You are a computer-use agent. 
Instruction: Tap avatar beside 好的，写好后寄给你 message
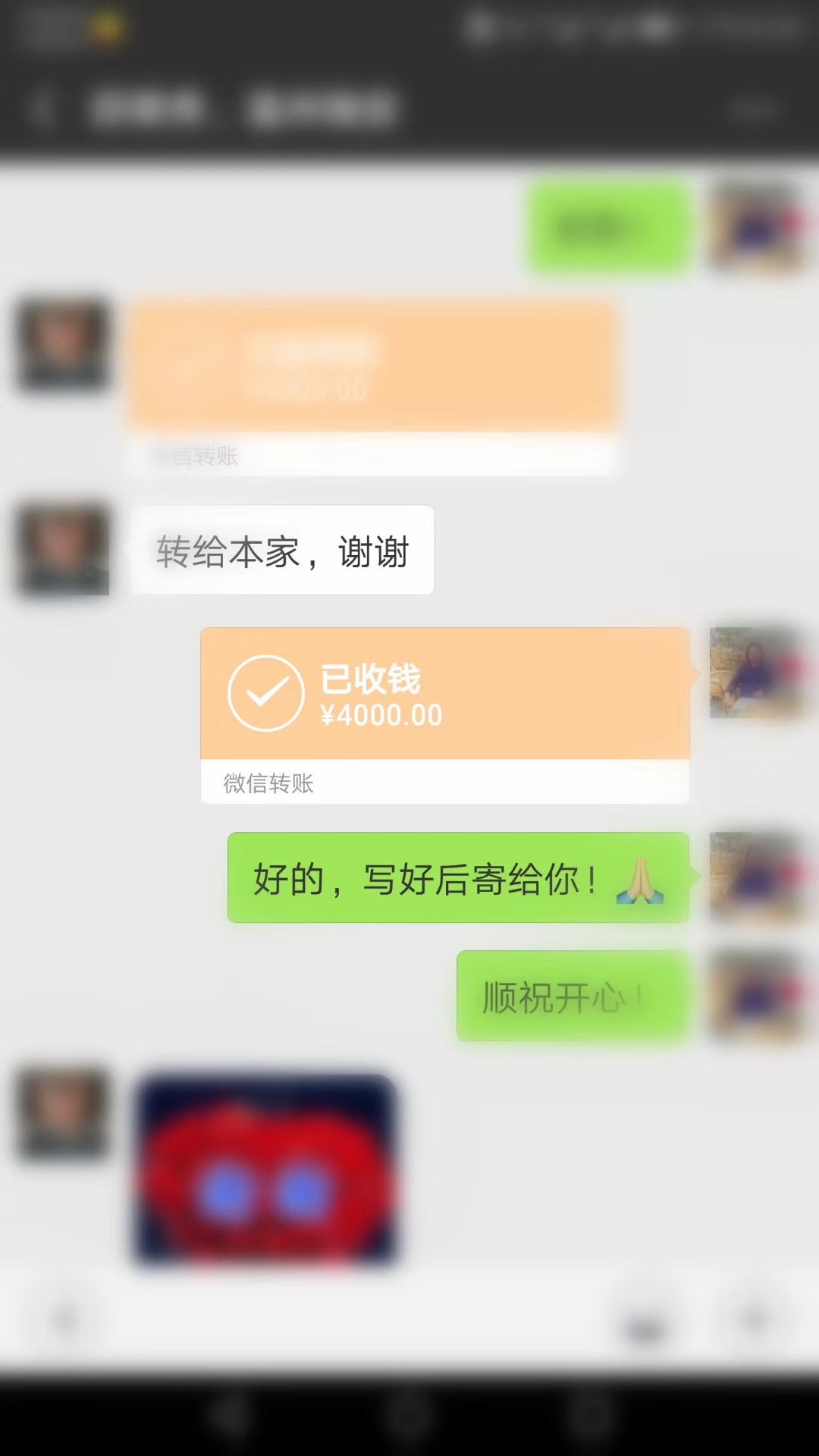coord(755,877)
